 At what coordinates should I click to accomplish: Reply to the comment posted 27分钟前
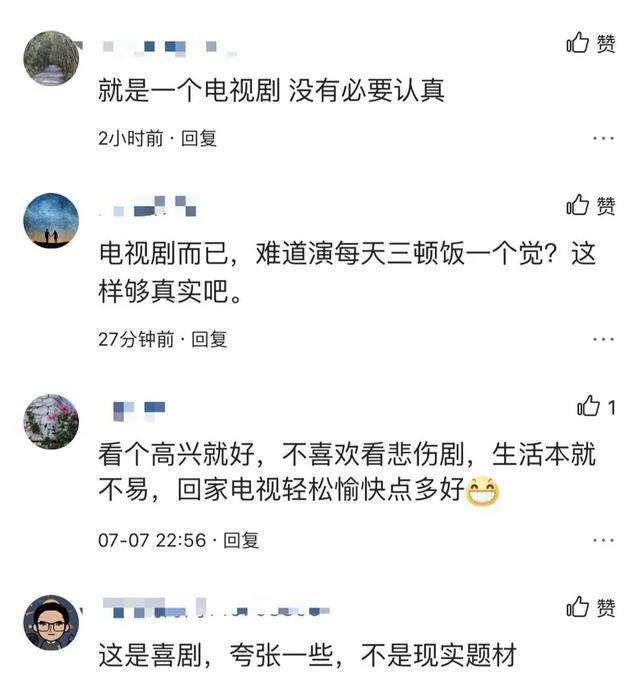click(210, 340)
